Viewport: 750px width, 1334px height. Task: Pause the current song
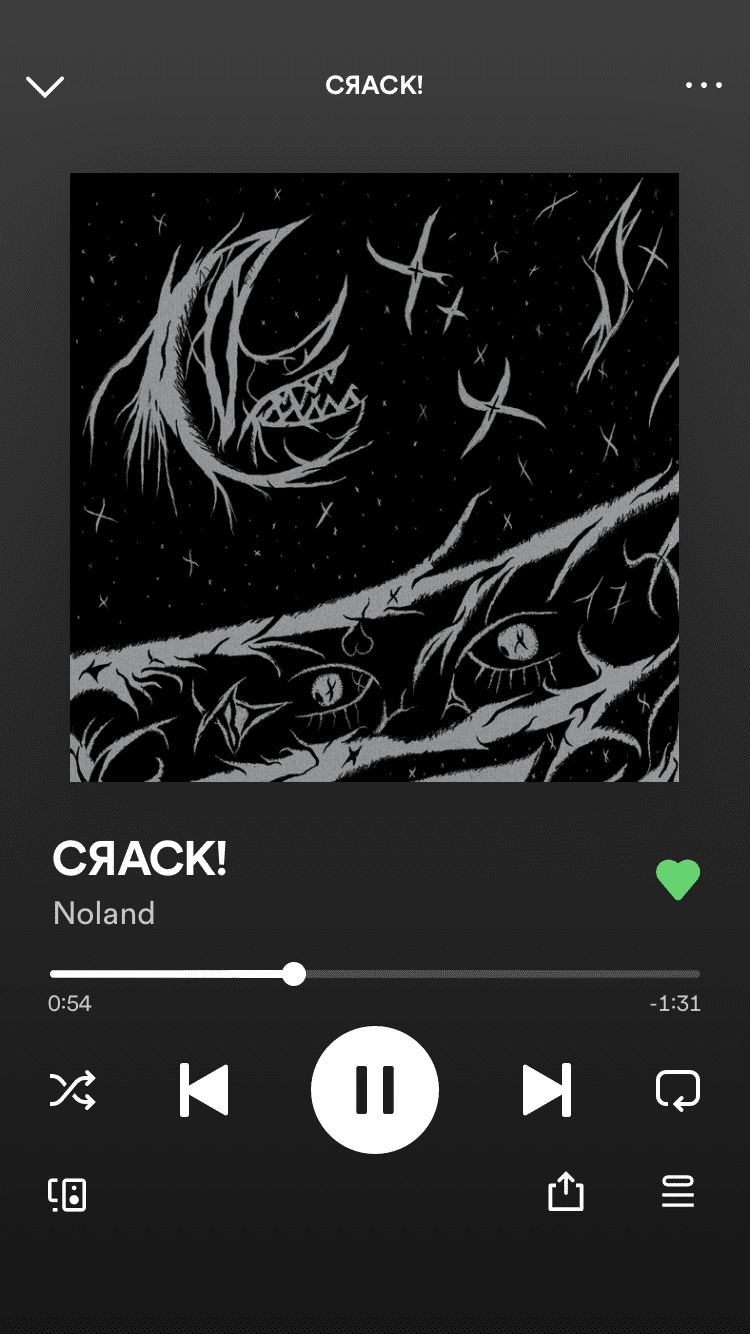point(375,1090)
